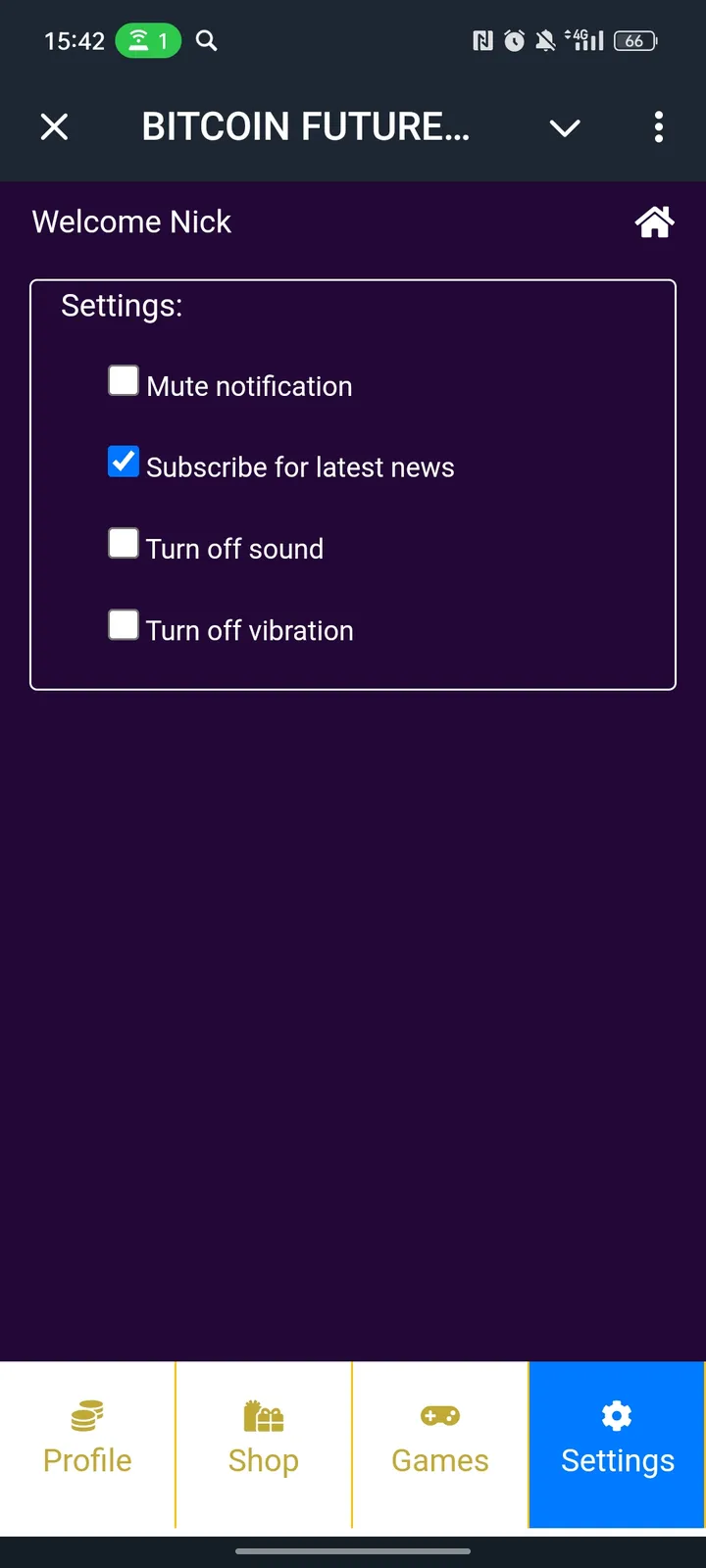The height and width of the screenshot is (1568, 706).
Task: Select the Shop menu item
Action: point(263,1459)
